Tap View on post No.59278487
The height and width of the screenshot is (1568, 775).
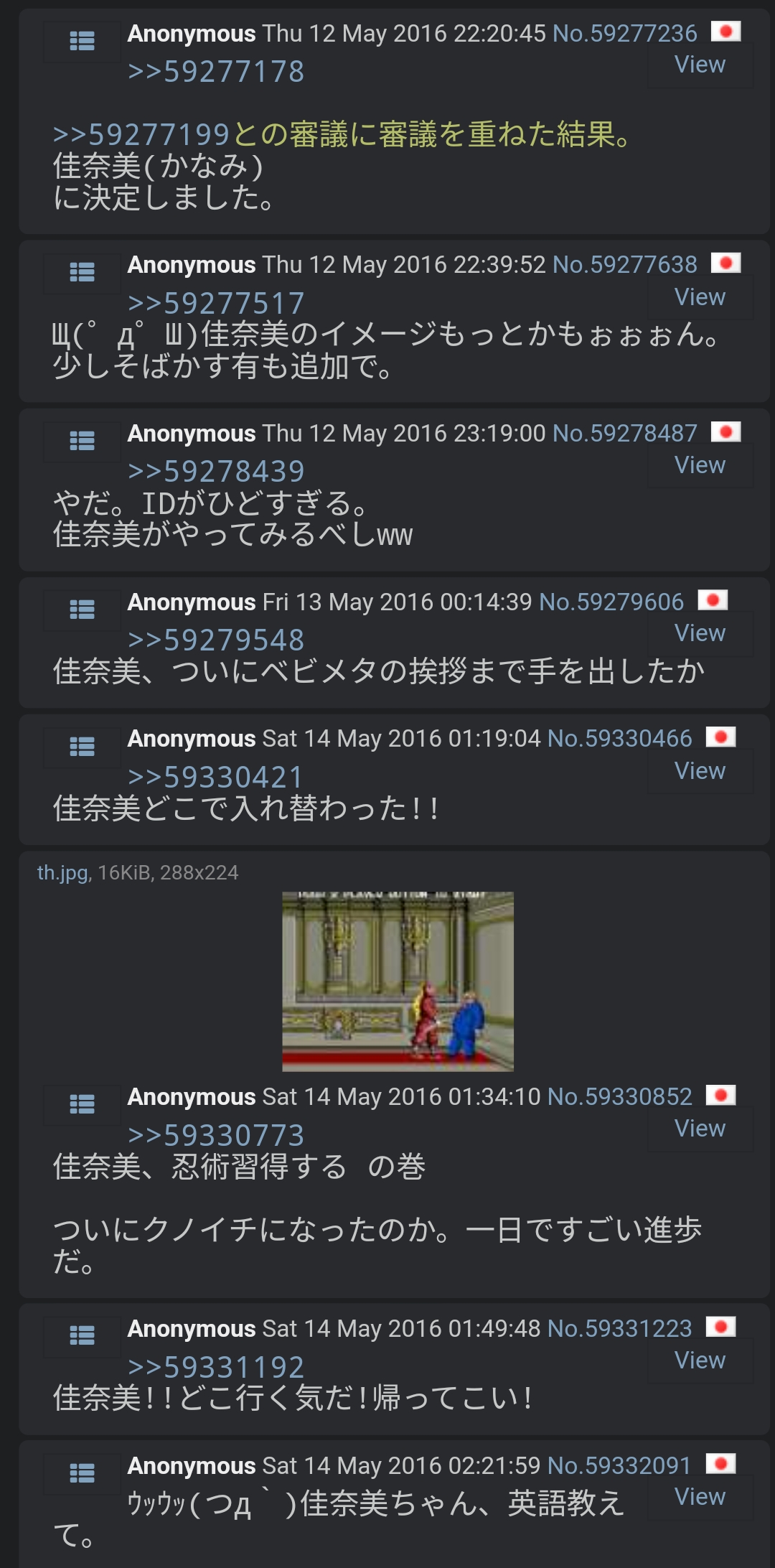(x=700, y=465)
